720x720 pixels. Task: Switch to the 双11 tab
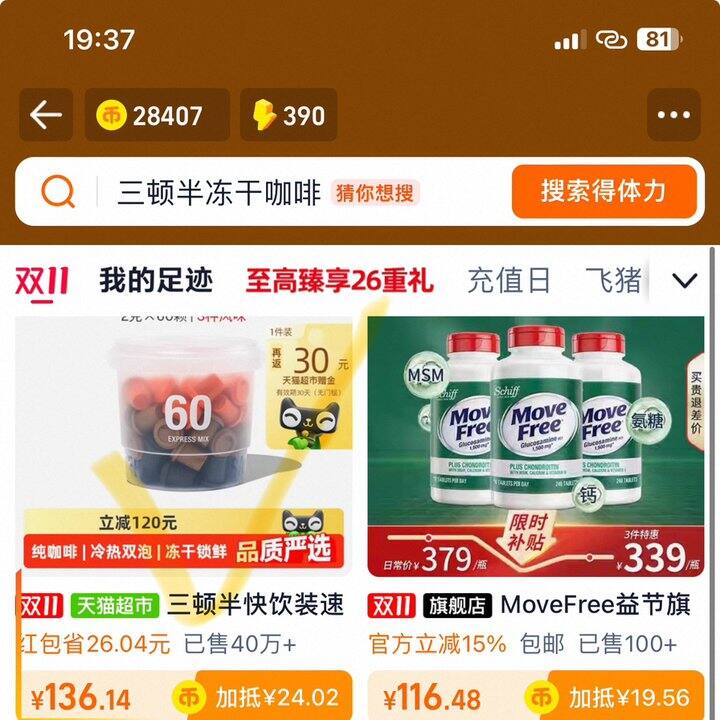(x=43, y=281)
